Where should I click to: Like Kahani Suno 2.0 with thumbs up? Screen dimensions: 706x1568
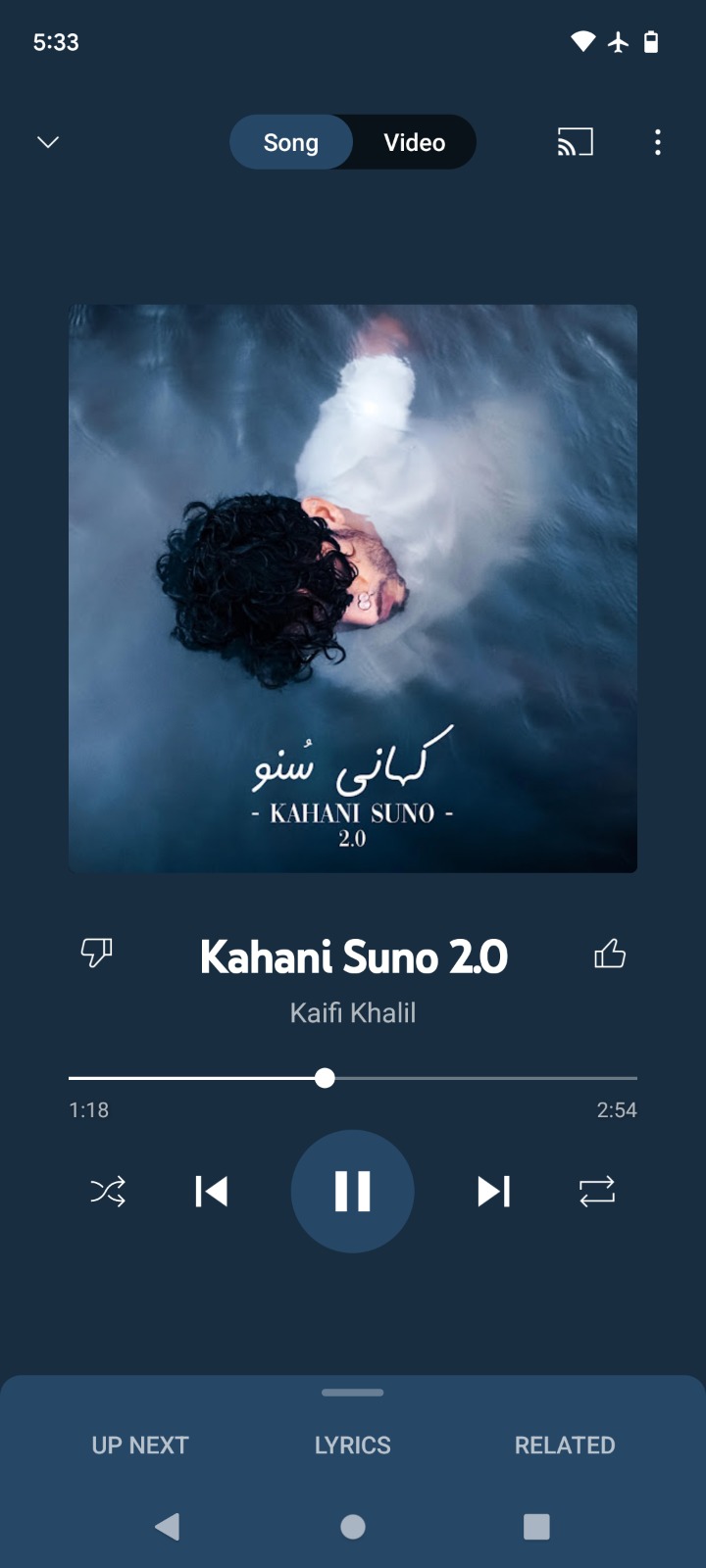[610, 953]
